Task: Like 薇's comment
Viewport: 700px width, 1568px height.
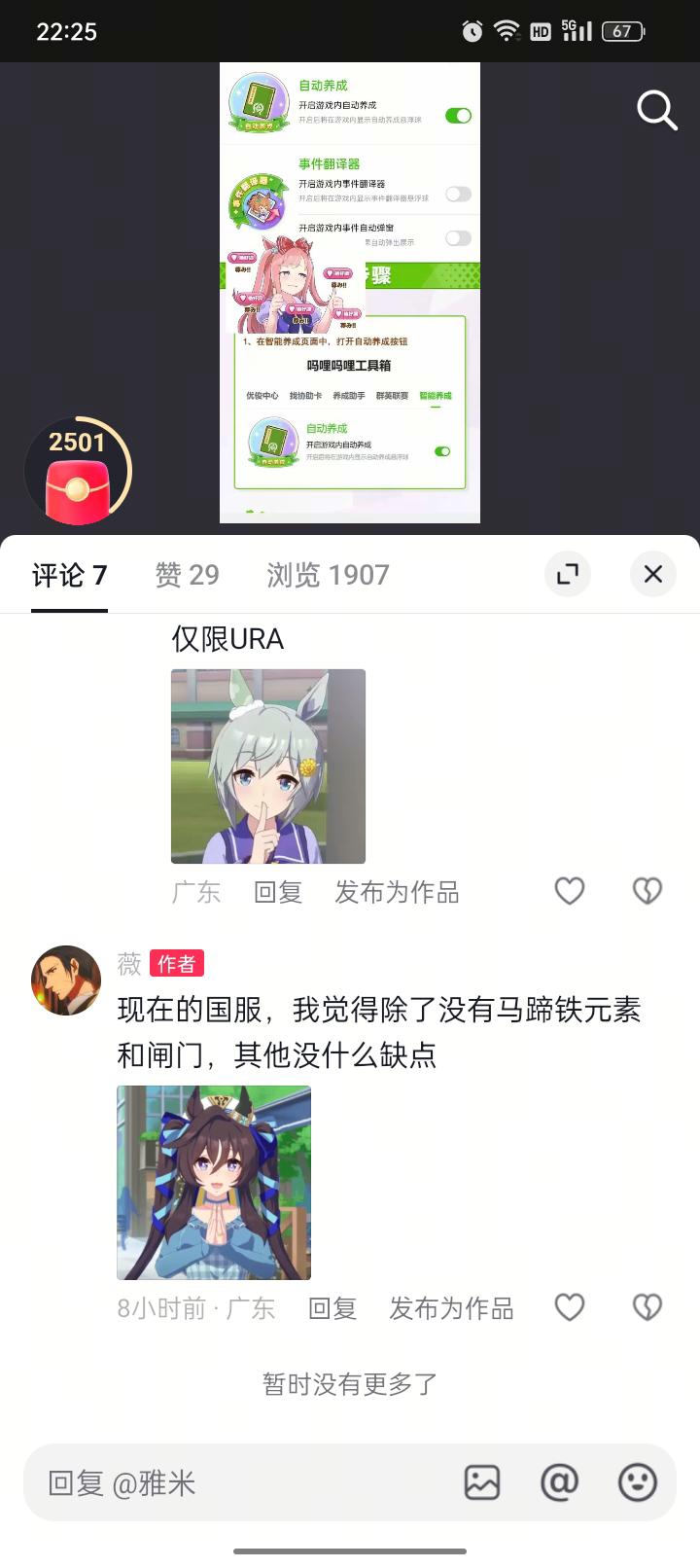Action: coord(570,1307)
